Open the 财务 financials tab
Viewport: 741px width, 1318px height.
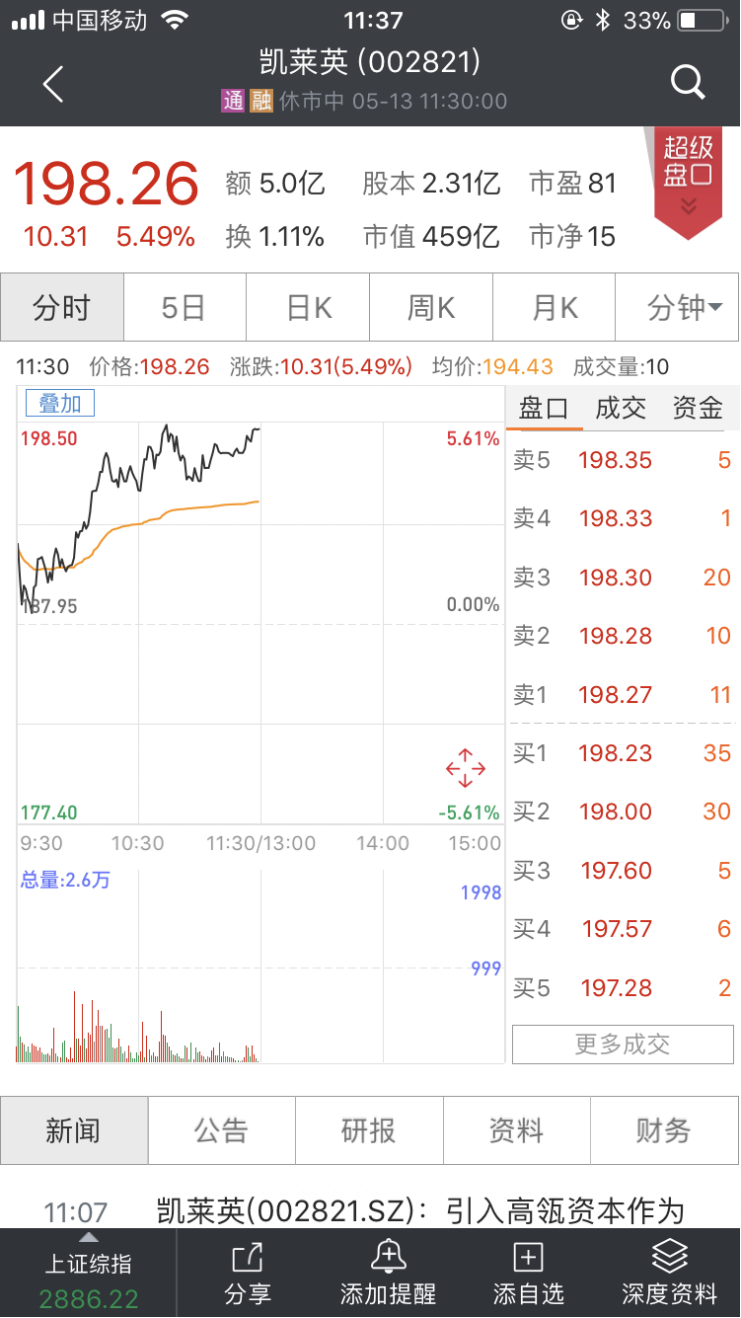(x=663, y=1131)
